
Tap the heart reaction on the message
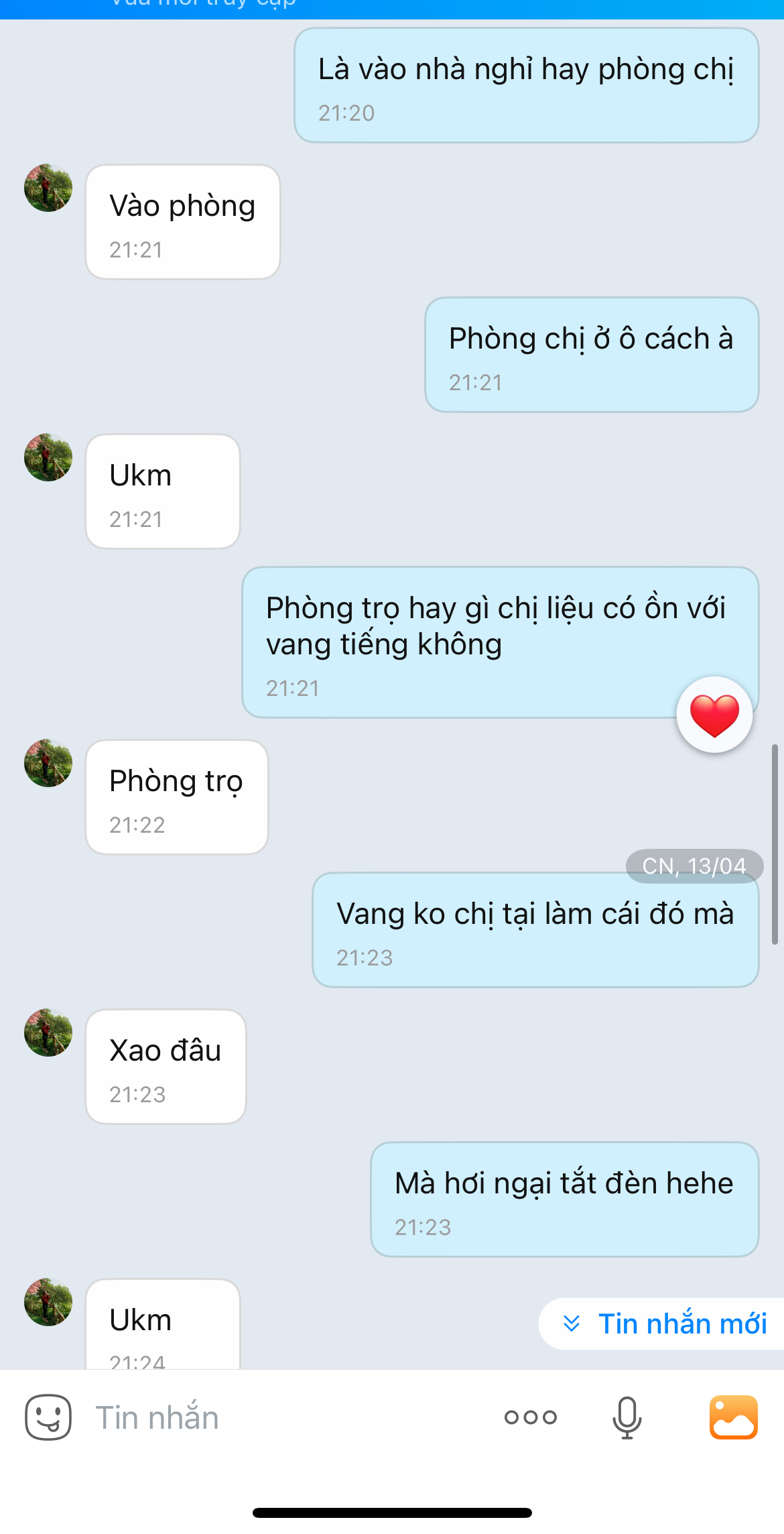point(714,715)
